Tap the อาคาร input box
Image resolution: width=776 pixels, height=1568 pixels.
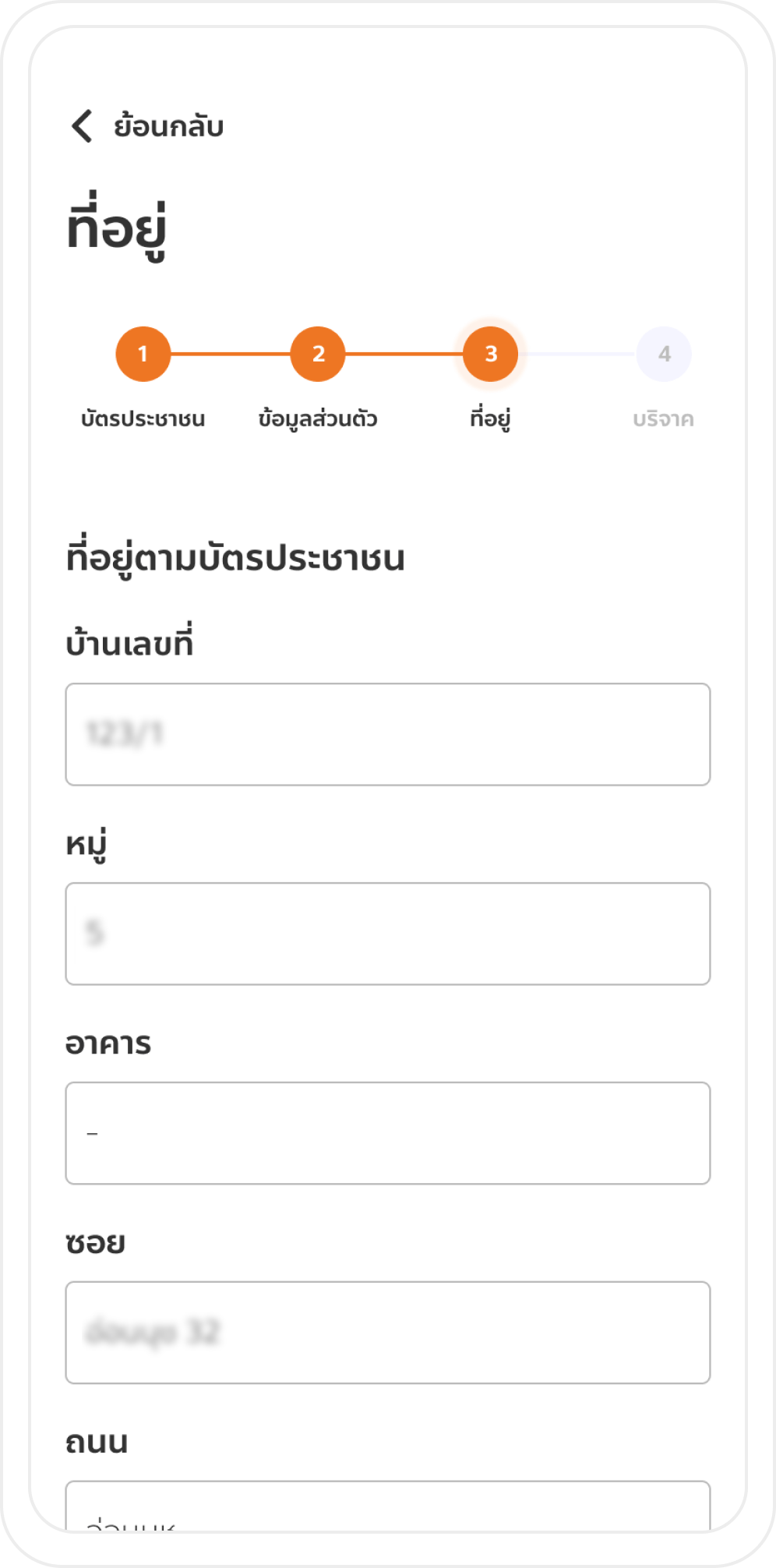[388, 1133]
